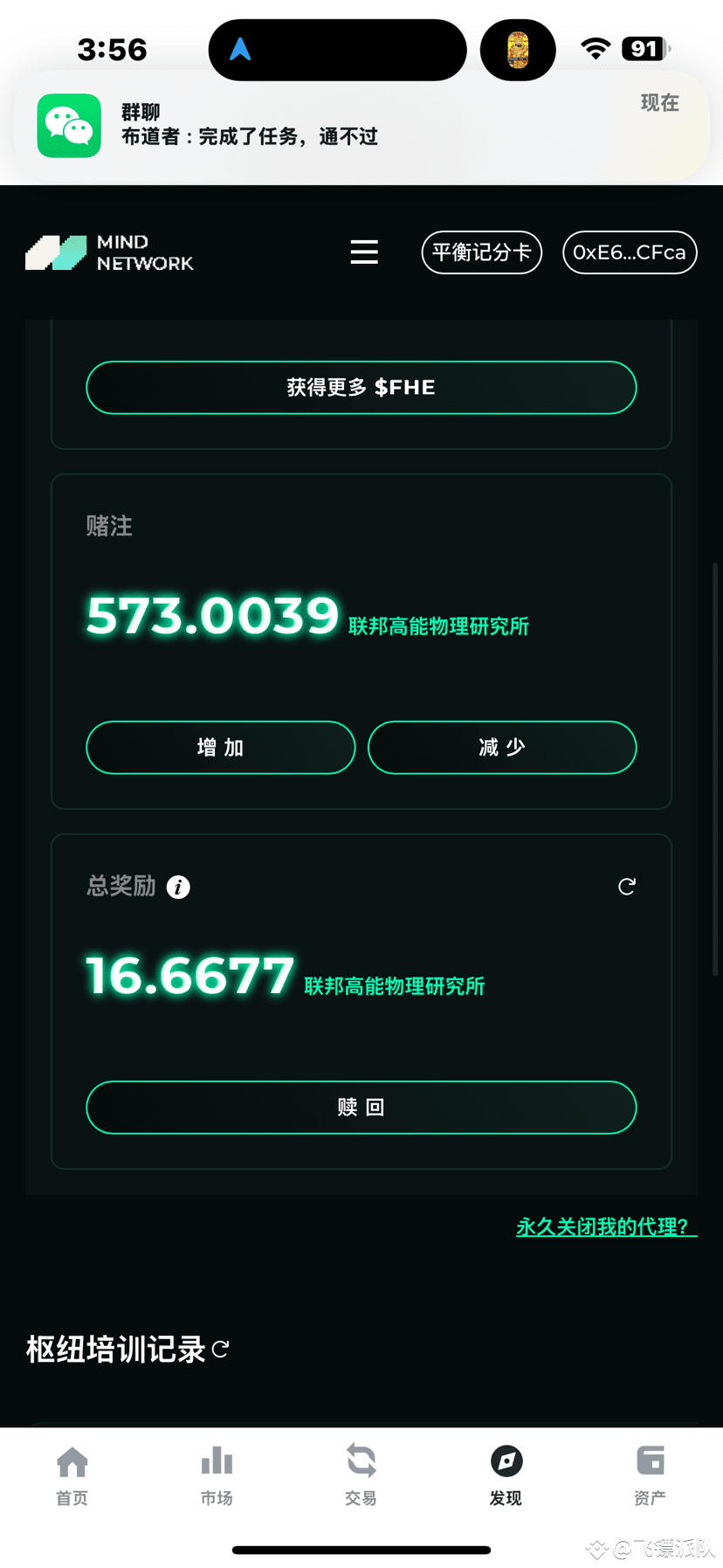Refresh the total rewards amount

[x=627, y=887]
